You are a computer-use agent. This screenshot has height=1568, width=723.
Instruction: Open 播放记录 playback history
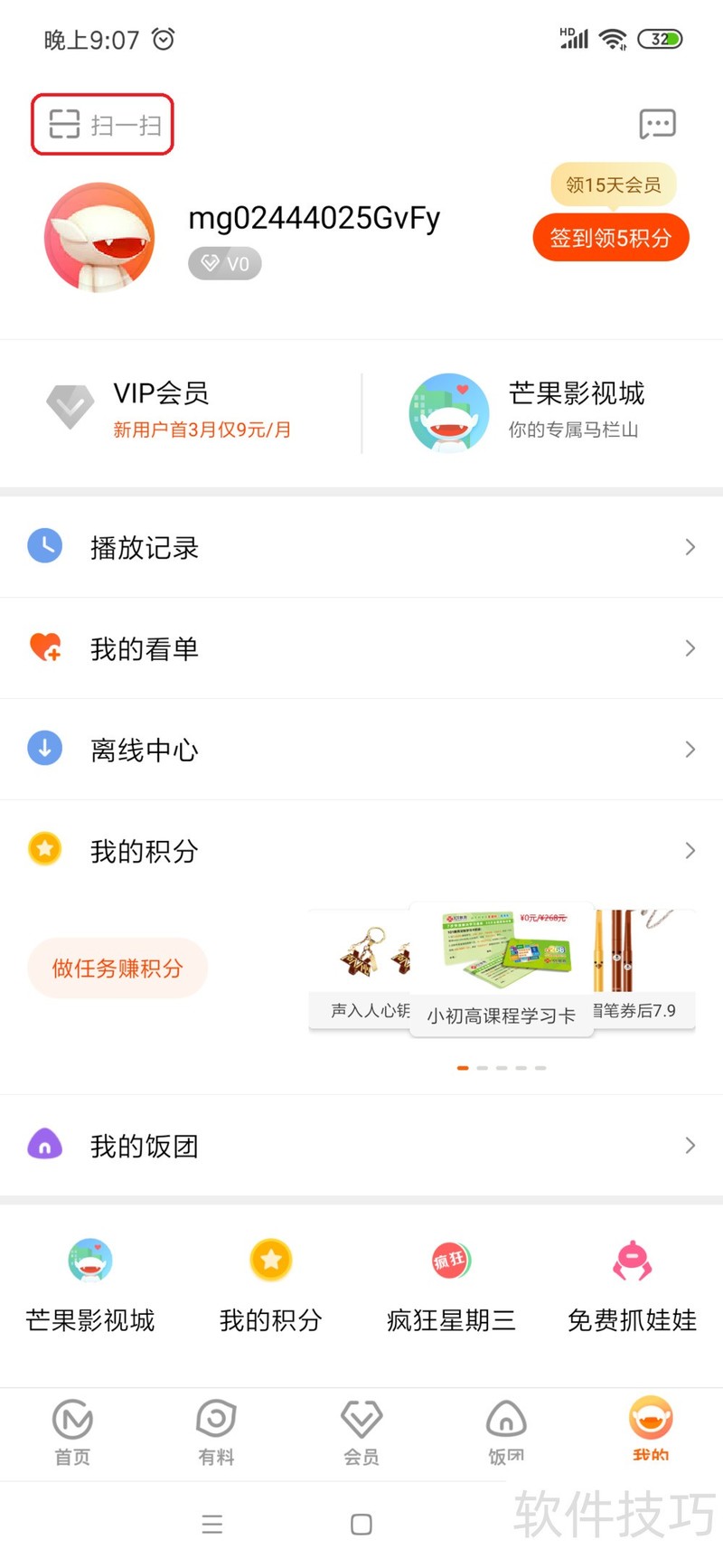(x=145, y=547)
